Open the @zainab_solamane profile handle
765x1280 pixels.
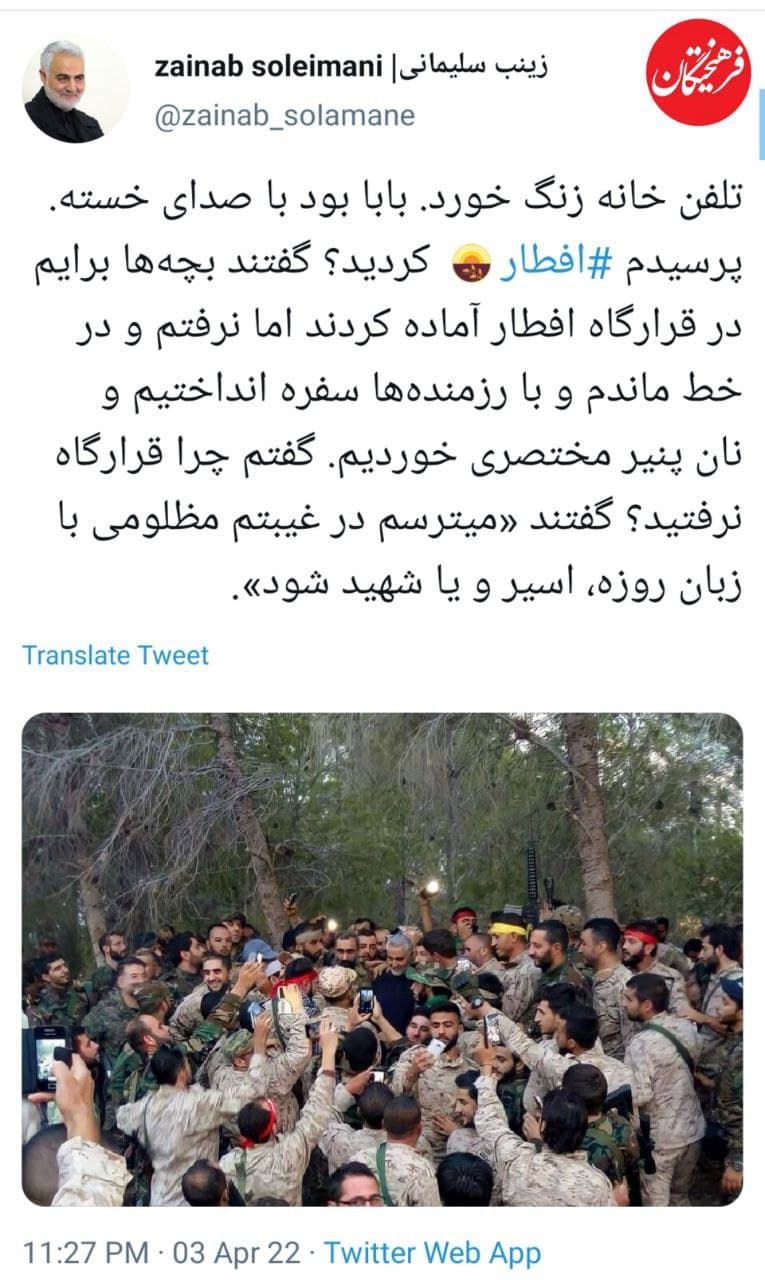[x=284, y=116]
